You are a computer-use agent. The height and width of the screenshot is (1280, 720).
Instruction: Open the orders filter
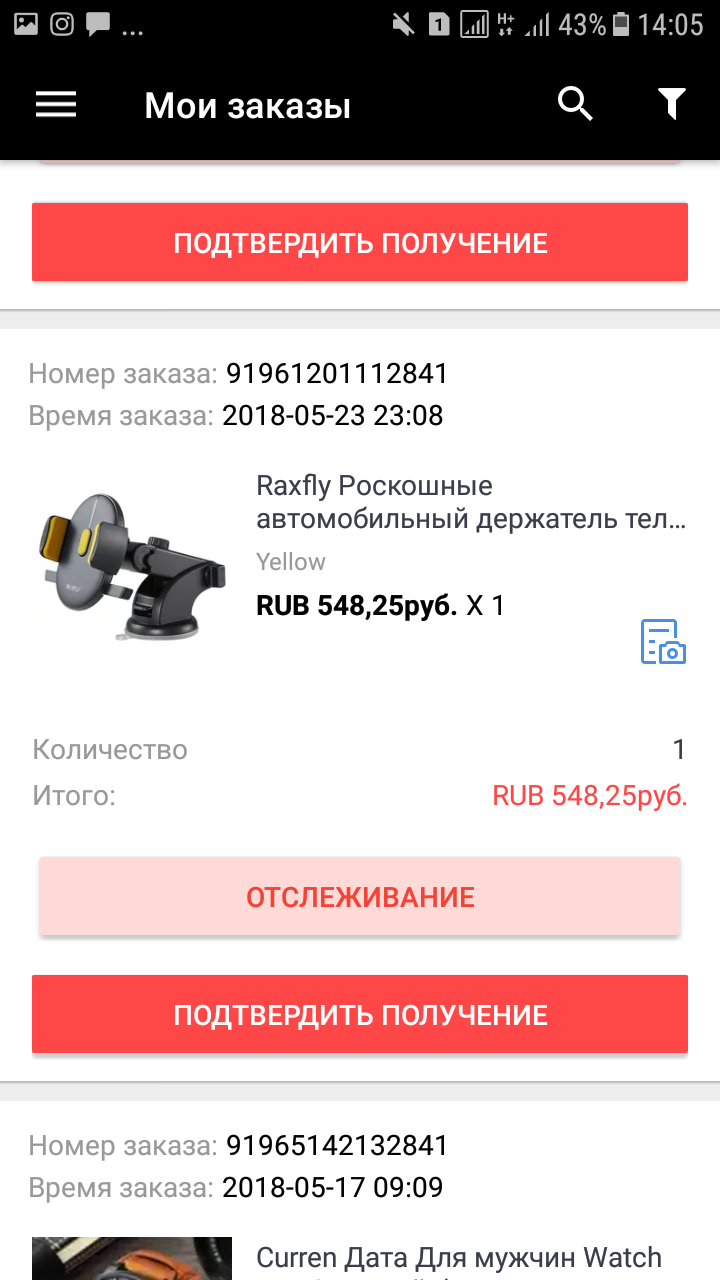[671, 104]
